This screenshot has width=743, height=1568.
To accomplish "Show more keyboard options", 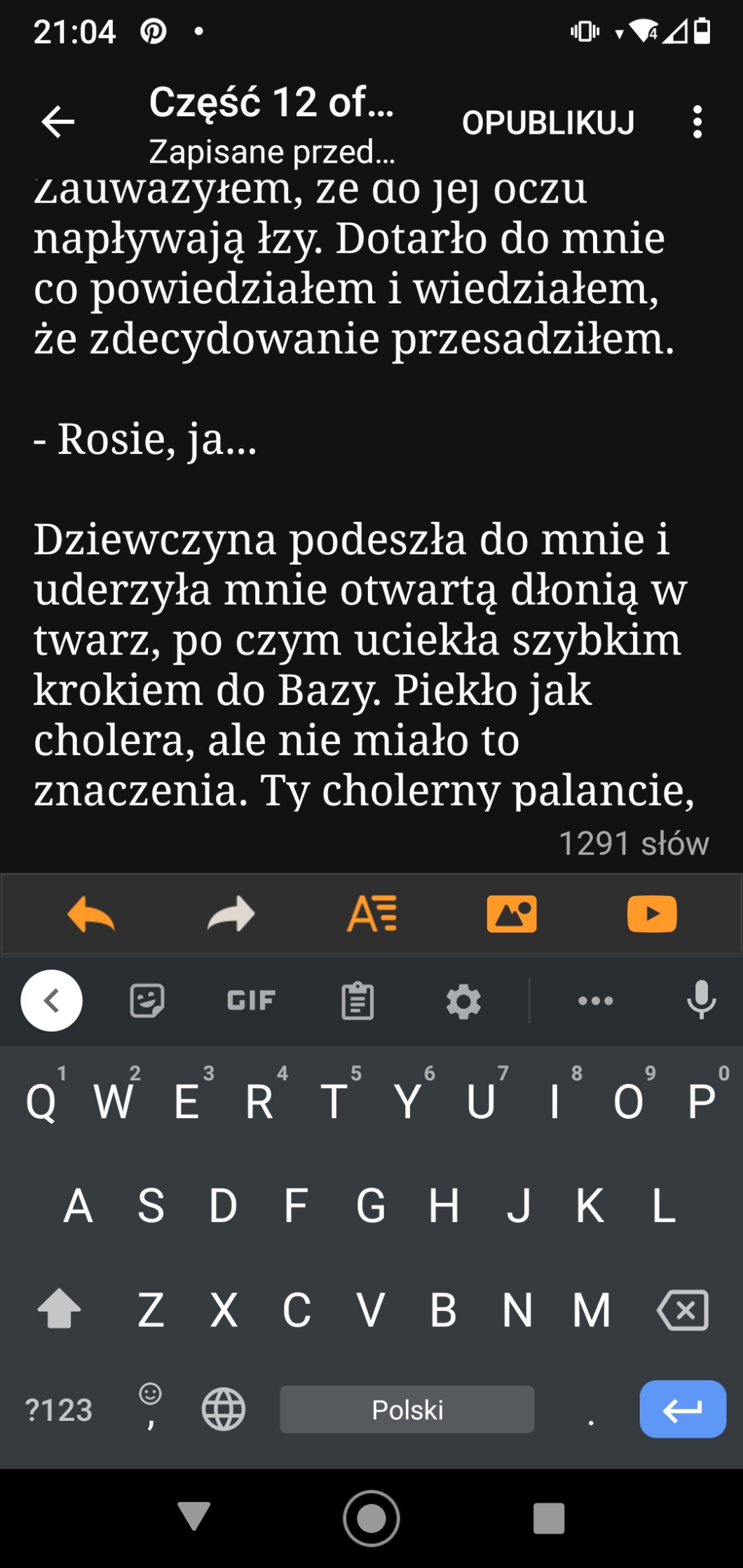I will (596, 1000).
